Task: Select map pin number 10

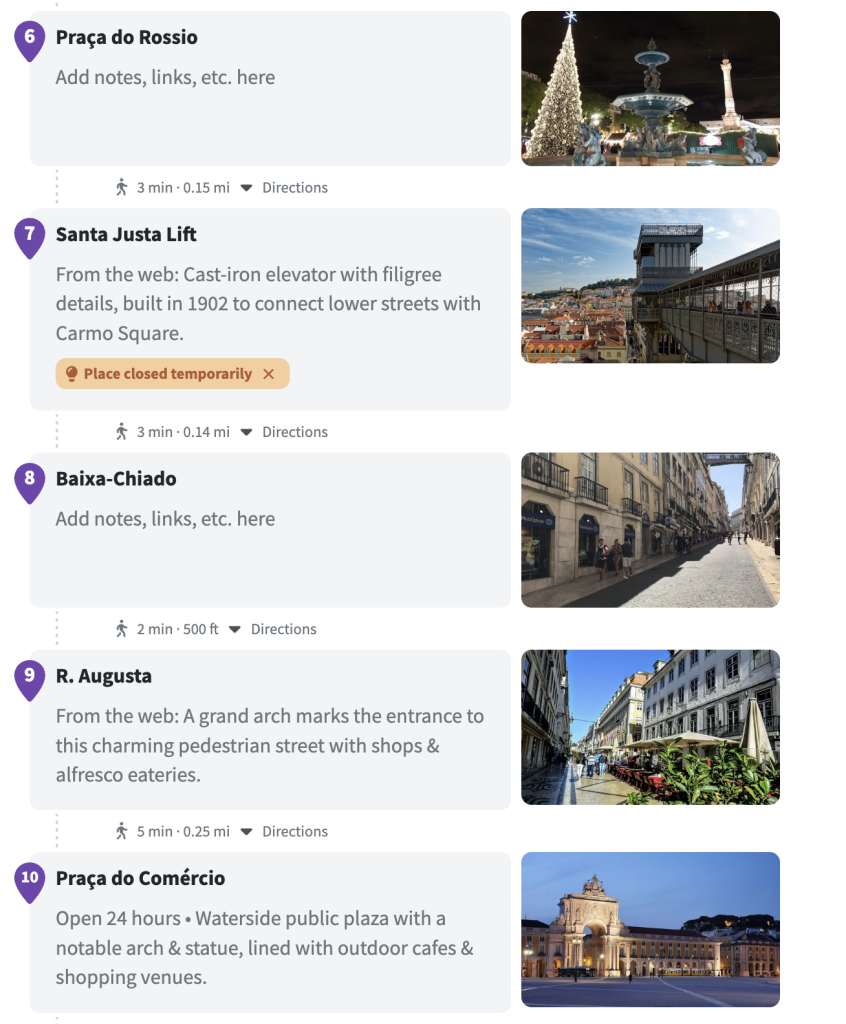Action: [30, 880]
